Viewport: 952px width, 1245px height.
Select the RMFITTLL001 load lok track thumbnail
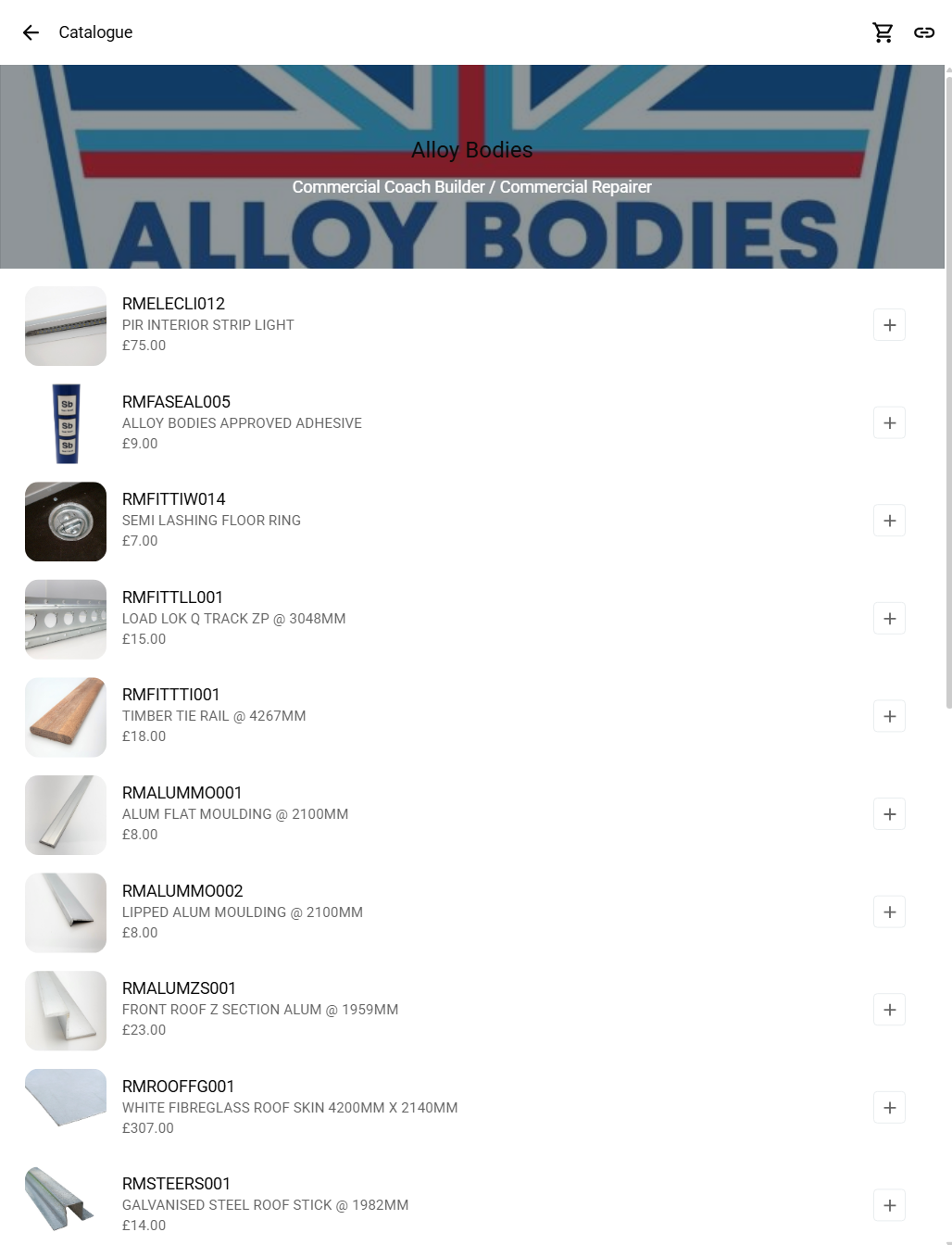pos(66,620)
